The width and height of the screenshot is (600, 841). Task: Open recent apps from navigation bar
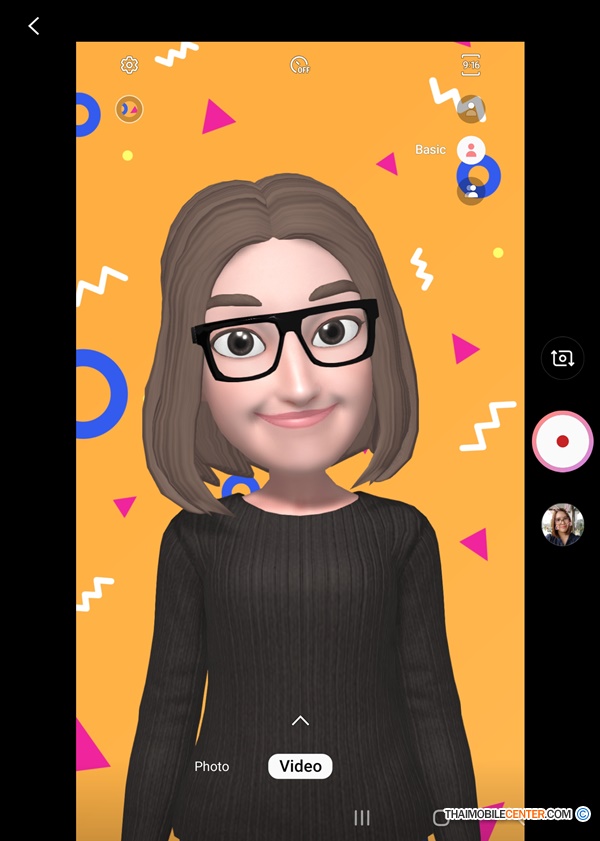362,818
